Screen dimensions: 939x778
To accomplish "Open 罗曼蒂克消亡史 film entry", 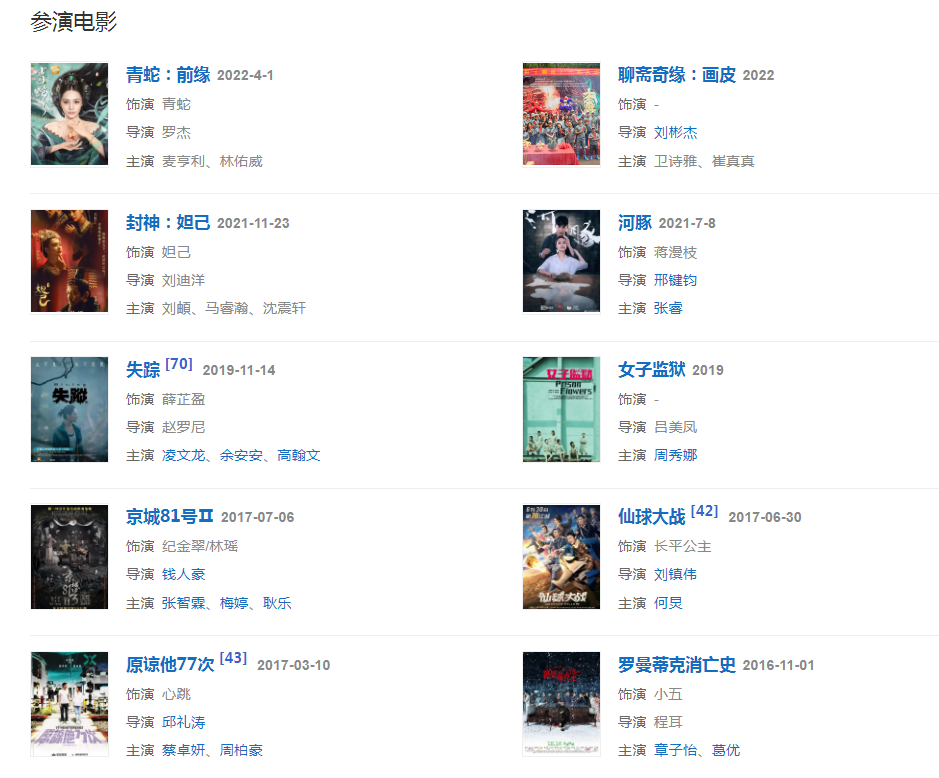I will click(676, 665).
